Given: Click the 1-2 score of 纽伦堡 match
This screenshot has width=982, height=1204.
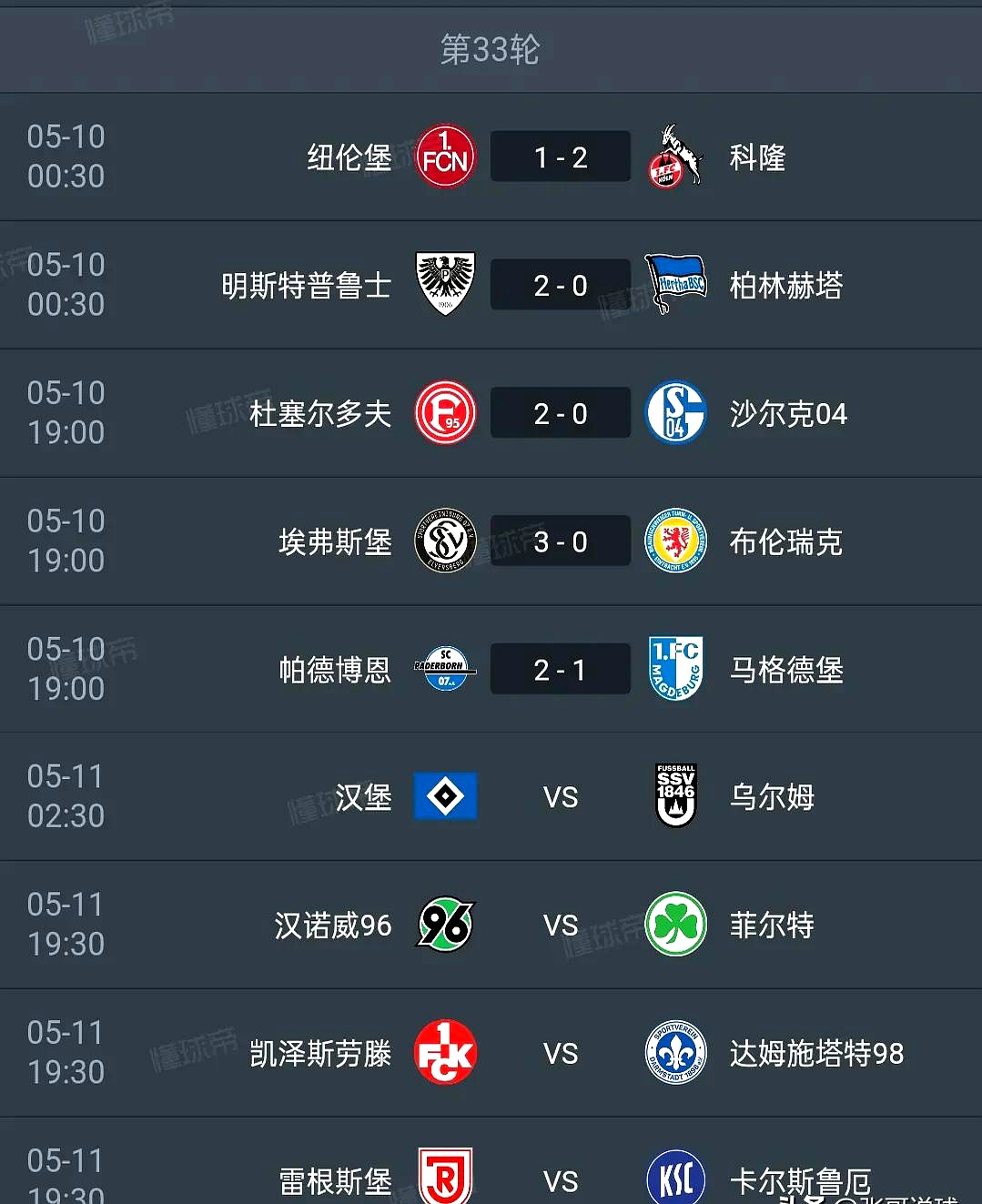Looking at the screenshot, I should (x=560, y=157).
